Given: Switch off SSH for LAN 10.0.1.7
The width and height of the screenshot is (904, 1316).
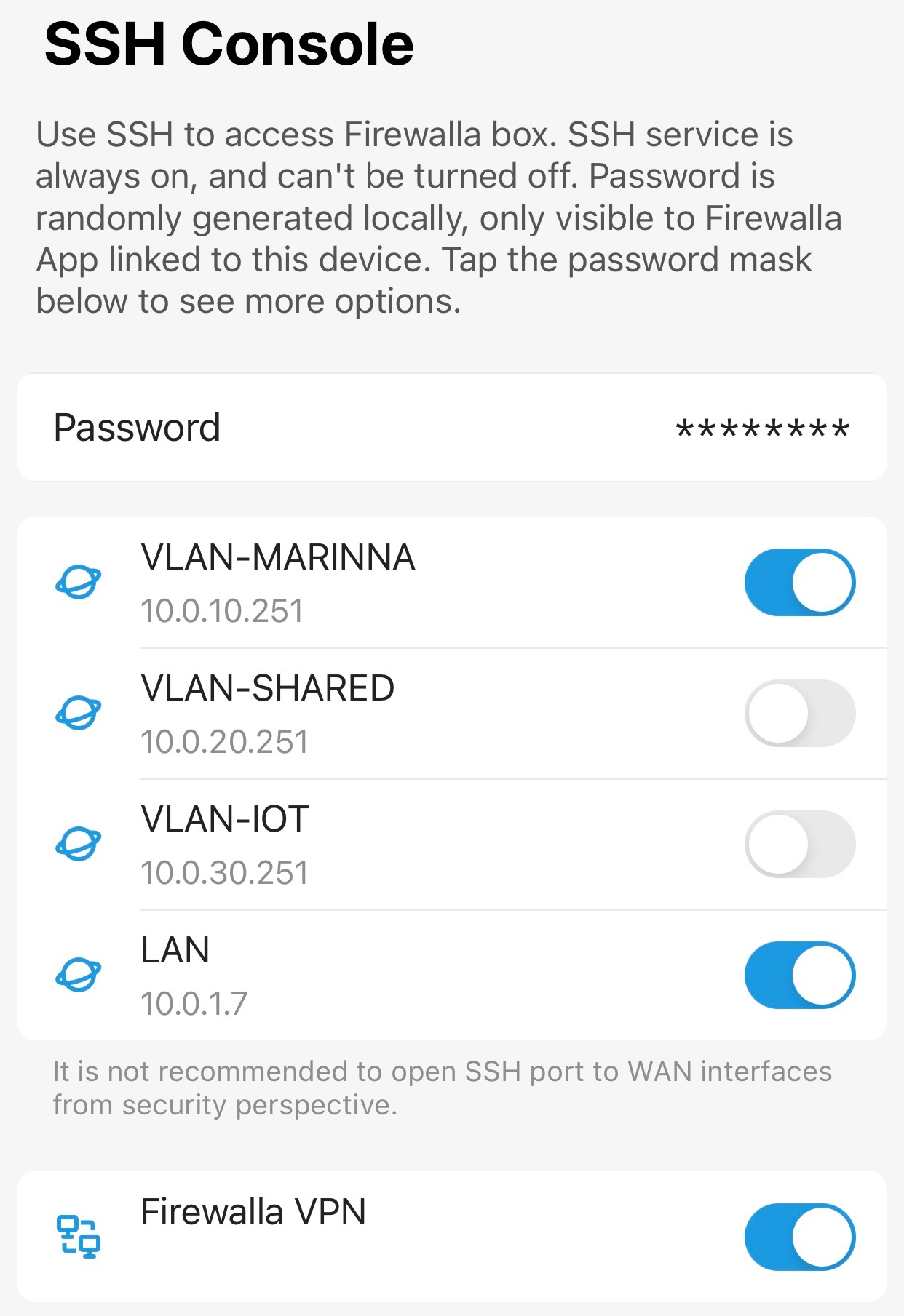Looking at the screenshot, I should point(799,976).
